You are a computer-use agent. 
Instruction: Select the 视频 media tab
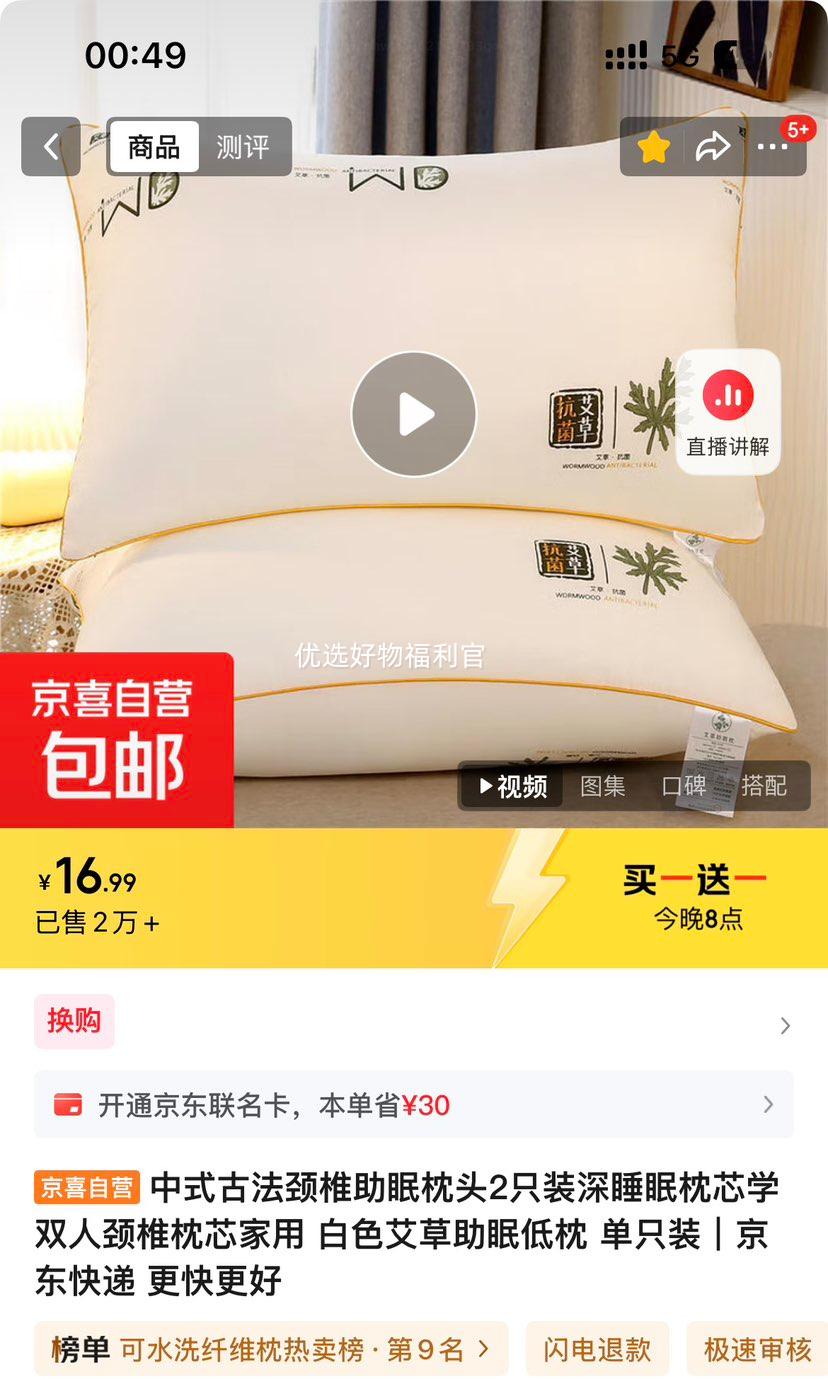[514, 786]
